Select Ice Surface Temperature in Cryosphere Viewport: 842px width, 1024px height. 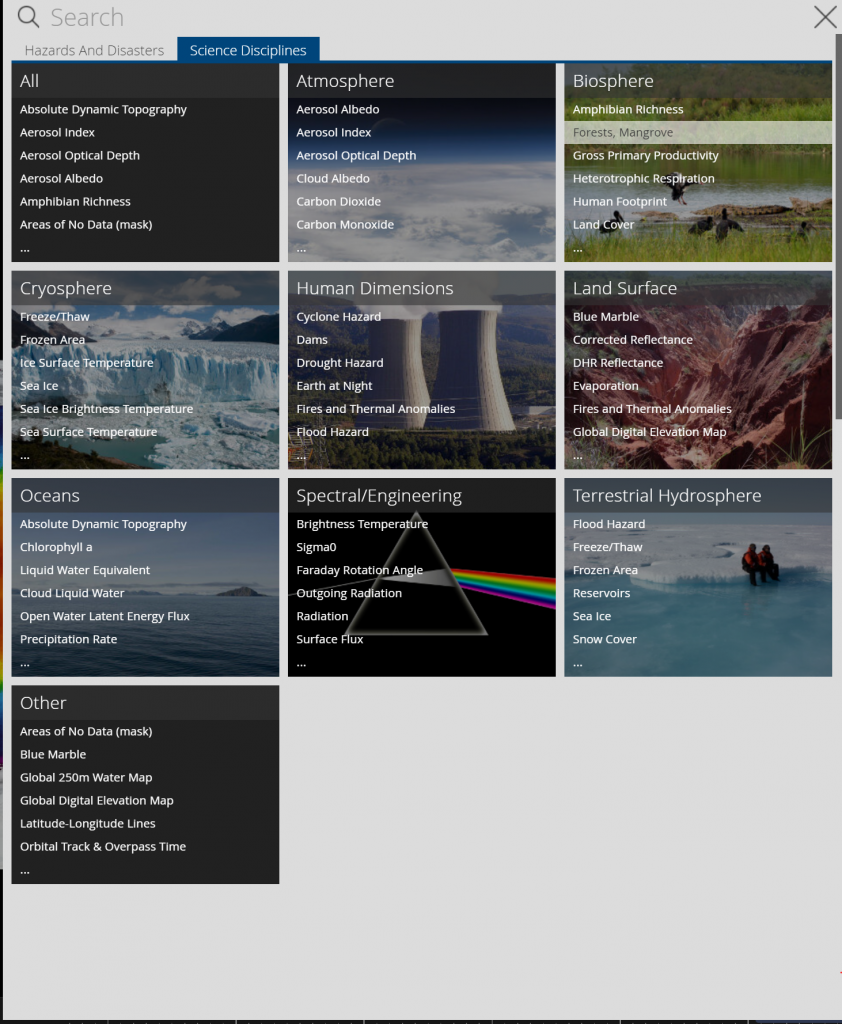tap(87, 363)
